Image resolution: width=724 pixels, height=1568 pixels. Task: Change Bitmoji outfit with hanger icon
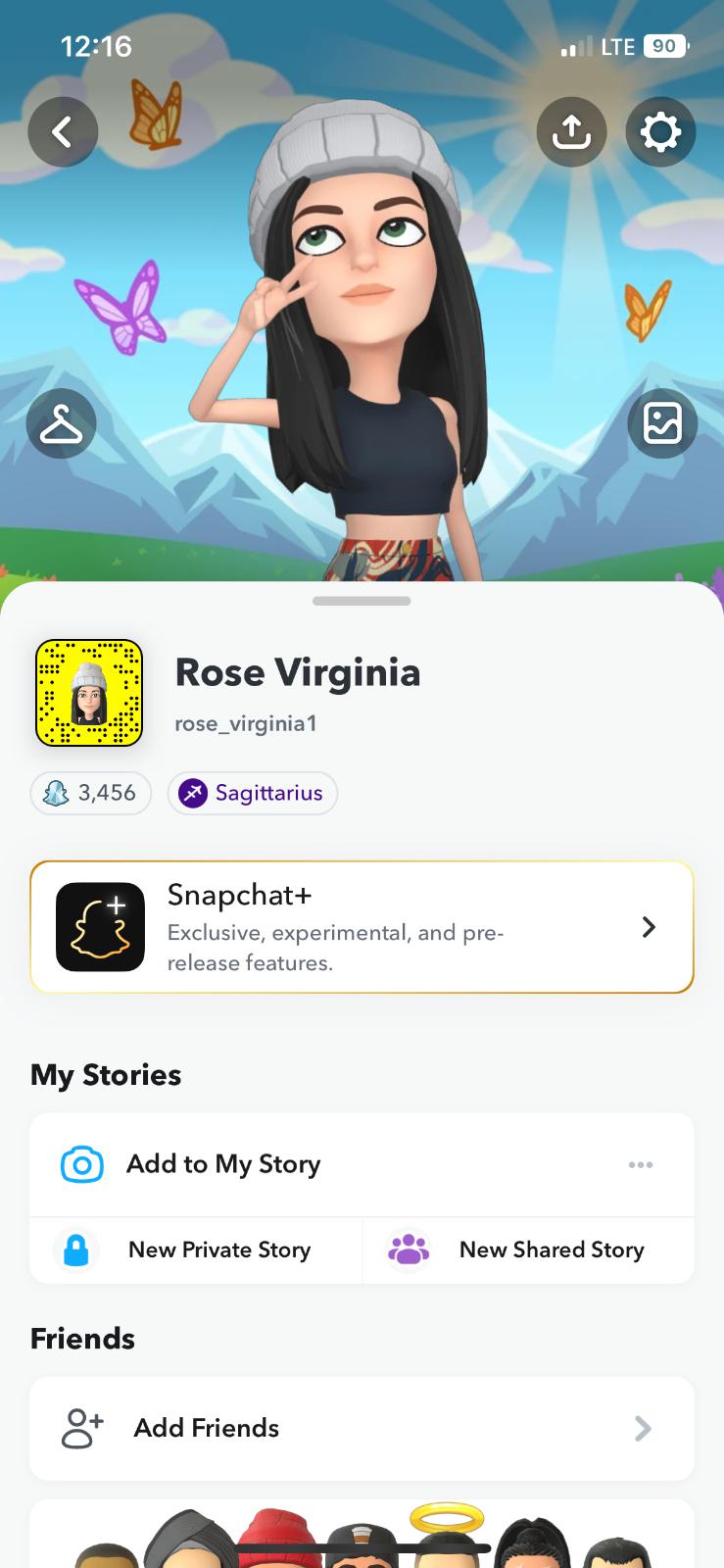pyautogui.click(x=61, y=423)
